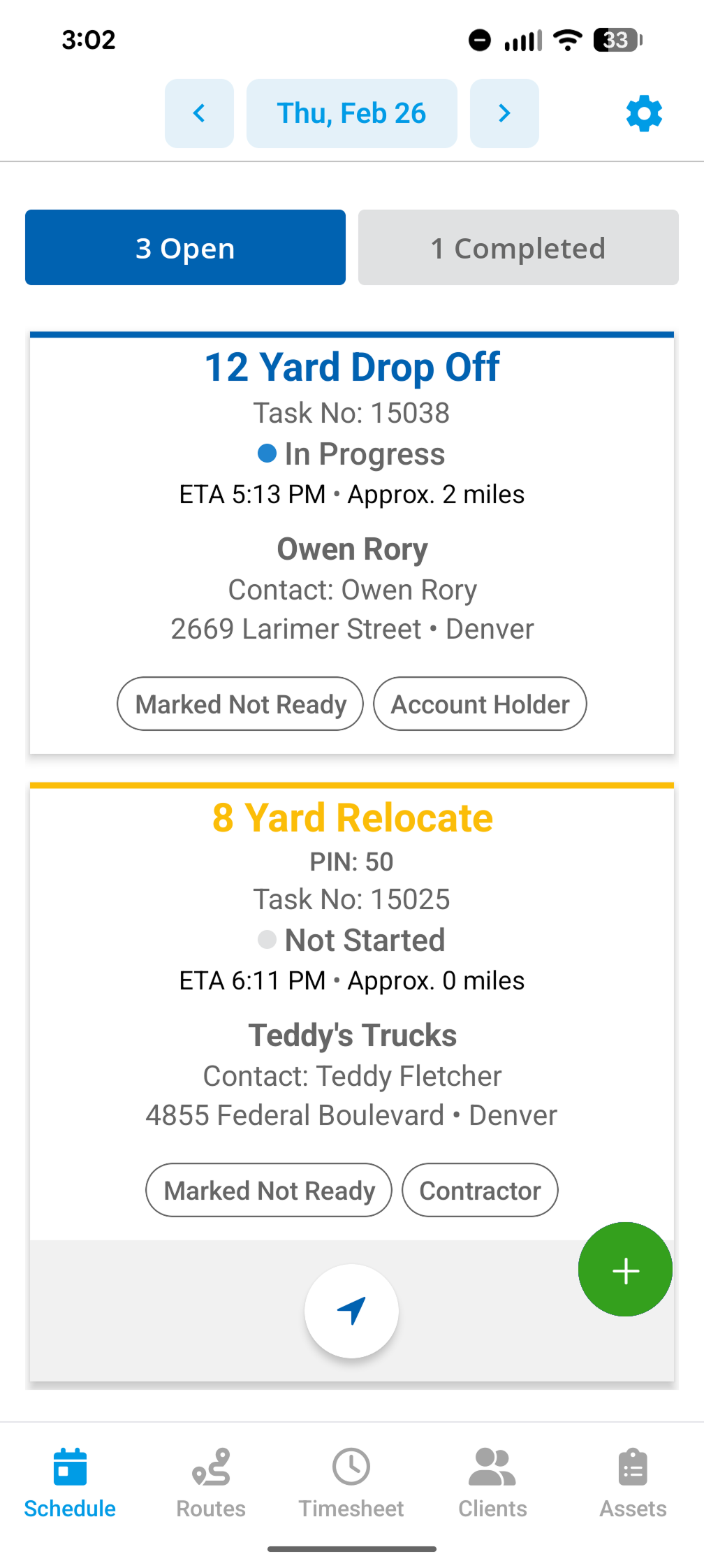Switch to the 1 Completed tab
This screenshot has width=704, height=1568.
518,247
